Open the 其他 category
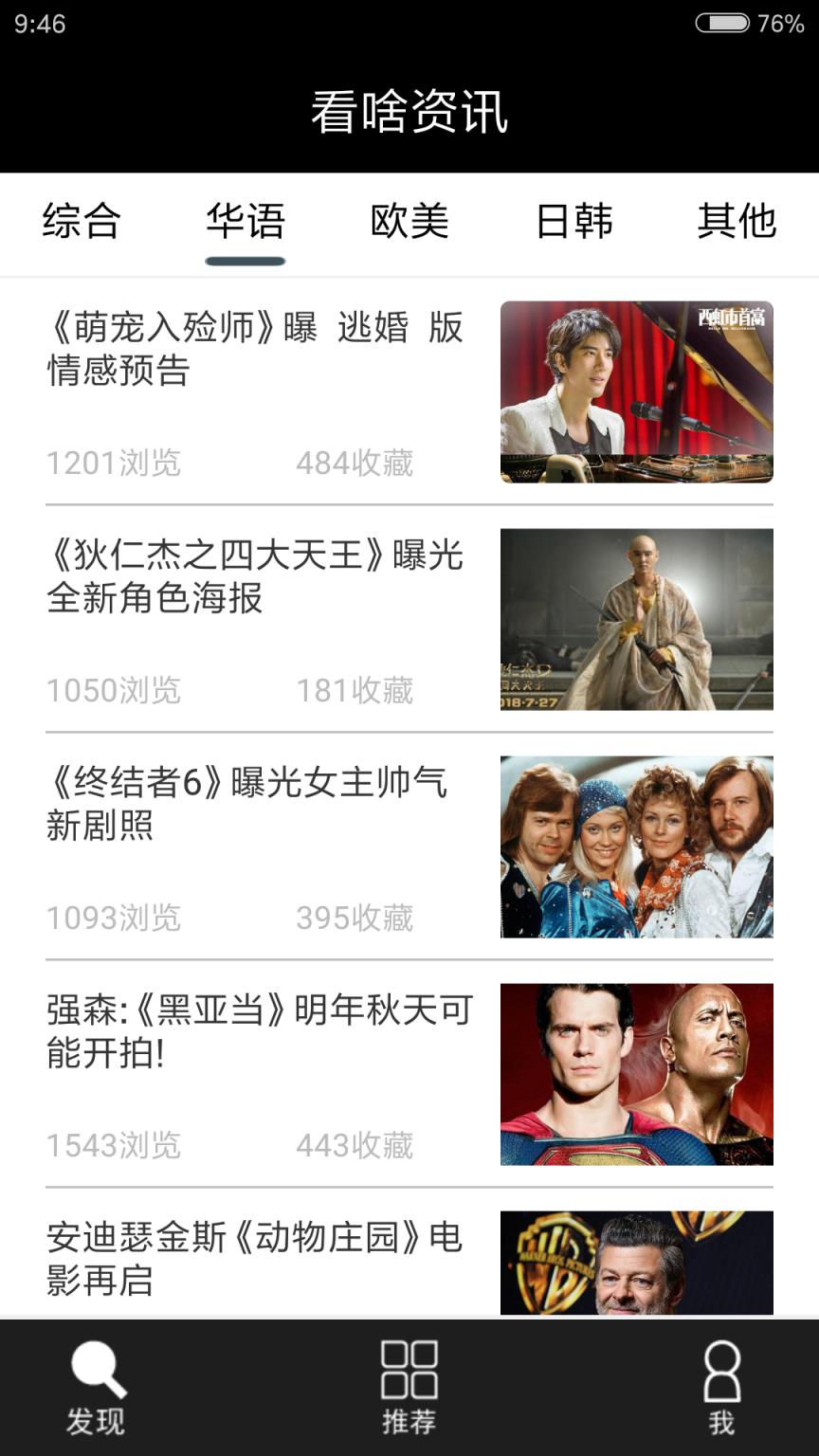Screen dimensions: 819x1456 [x=738, y=221]
